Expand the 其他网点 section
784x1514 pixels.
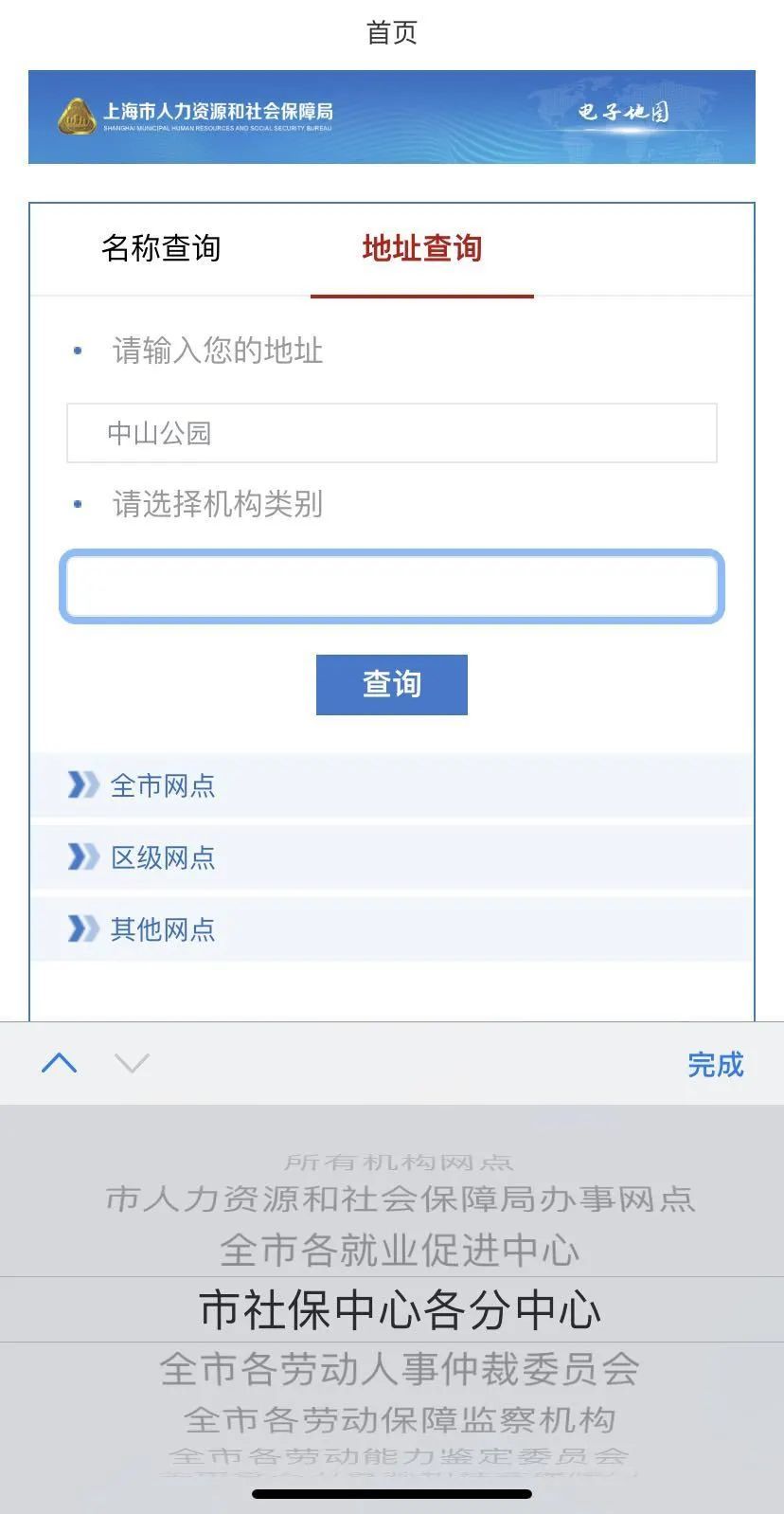163,929
